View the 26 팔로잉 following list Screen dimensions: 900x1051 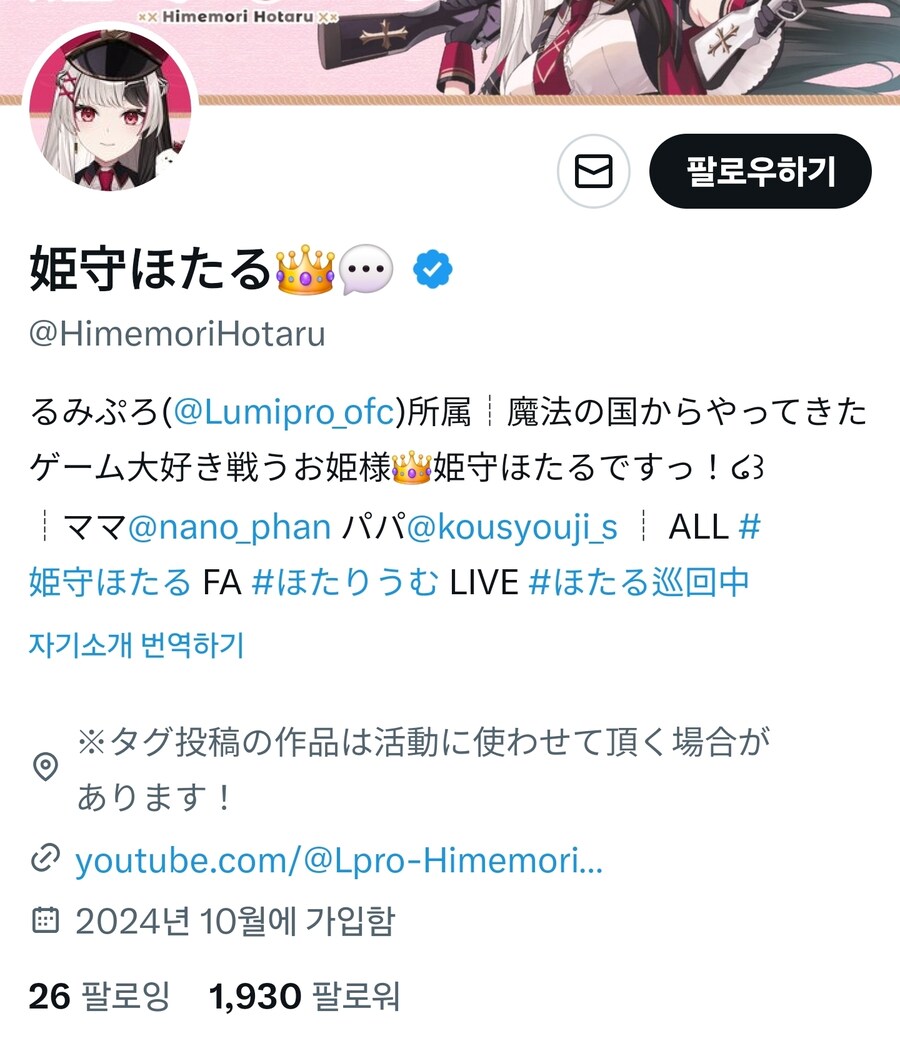(99, 995)
